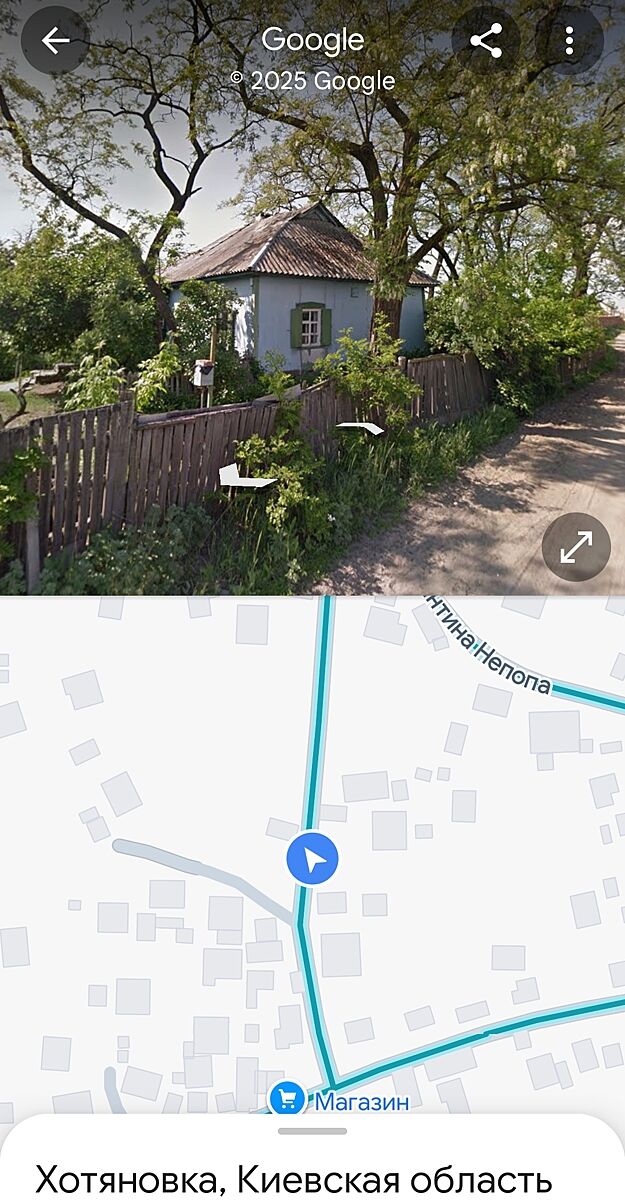Move backward using the left street arrow
Image resolution: width=625 pixels, height=1200 pixels.
[x=246, y=479]
